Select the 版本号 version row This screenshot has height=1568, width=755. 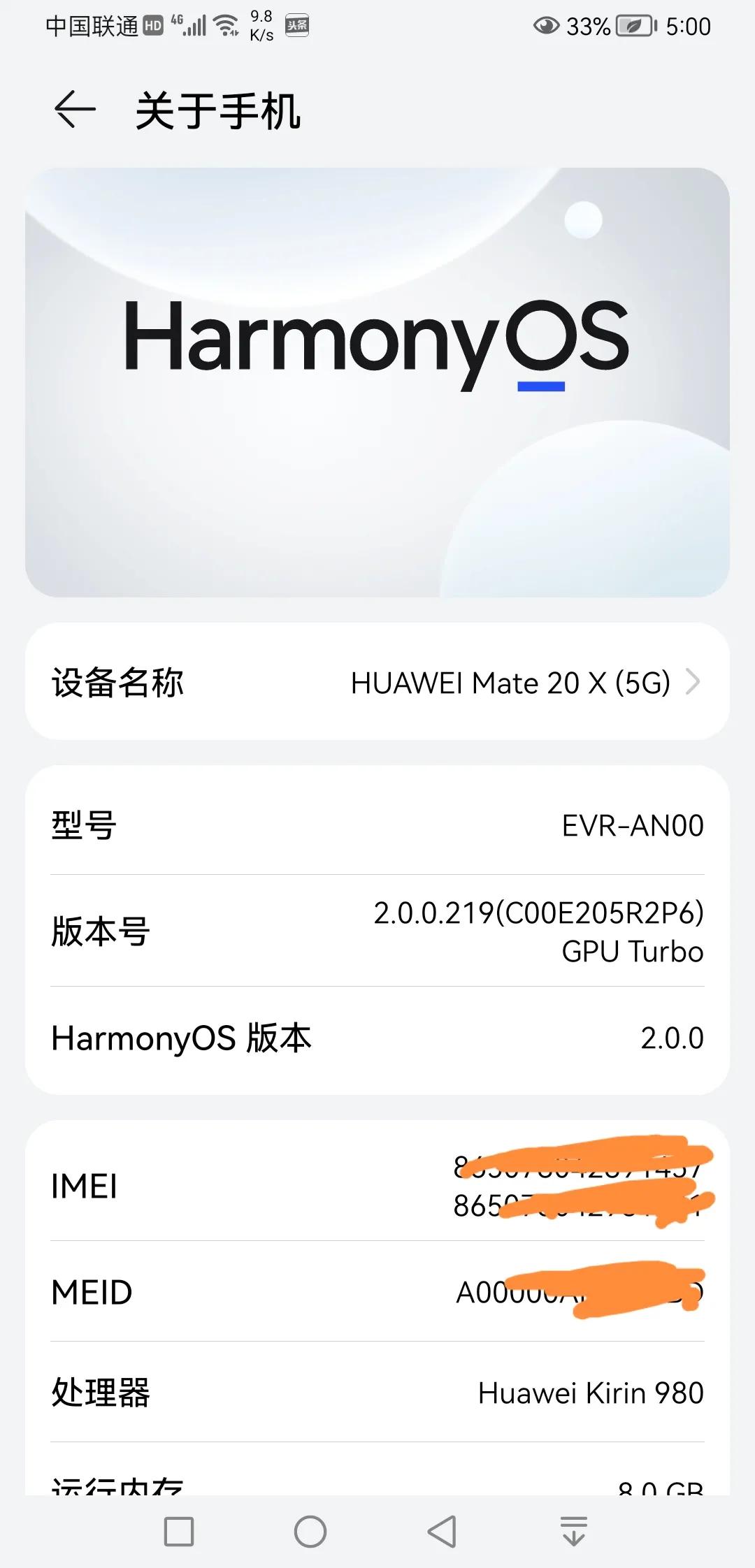(377, 929)
